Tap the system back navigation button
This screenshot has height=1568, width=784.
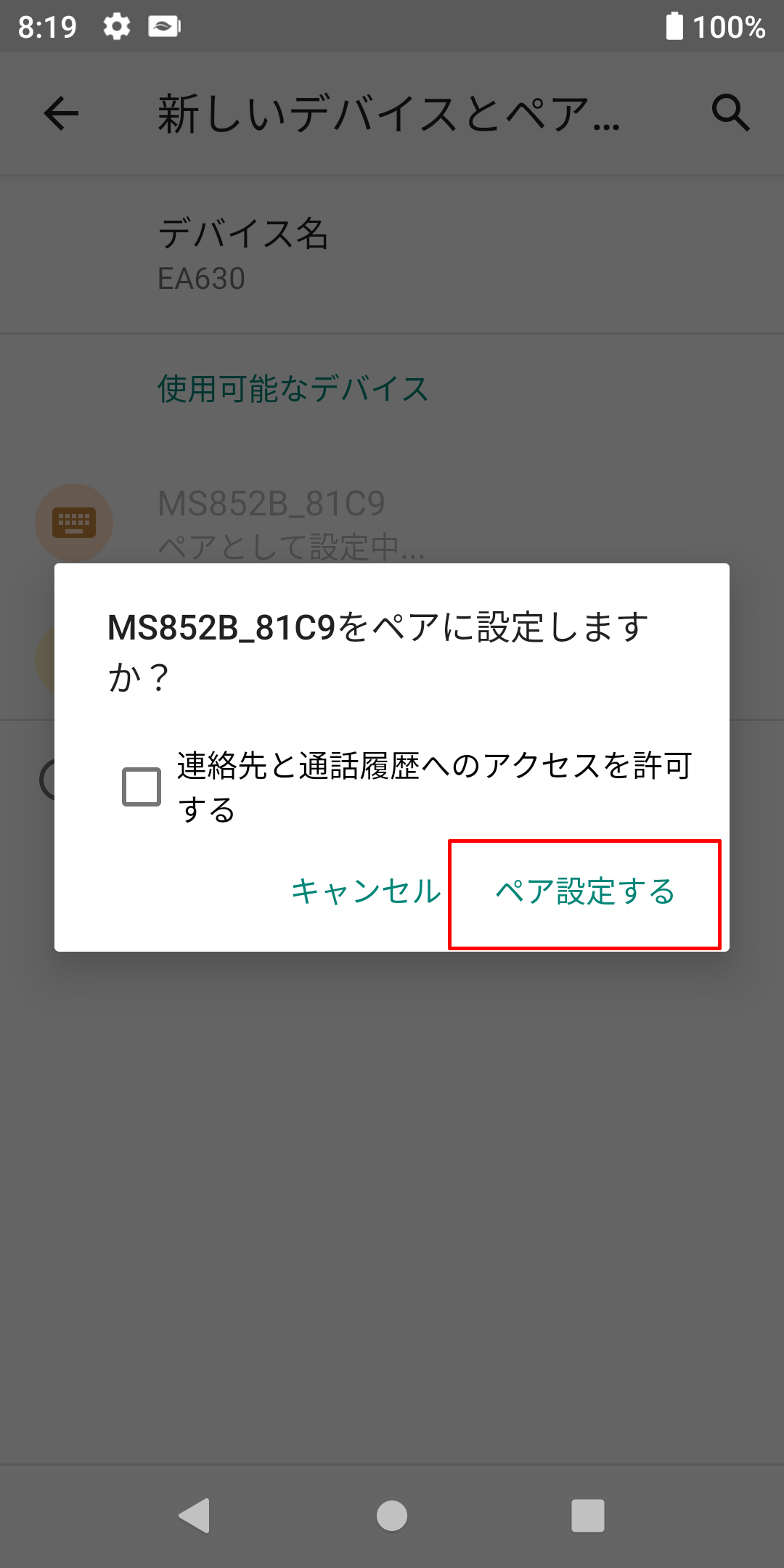pyautogui.click(x=195, y=1516)
